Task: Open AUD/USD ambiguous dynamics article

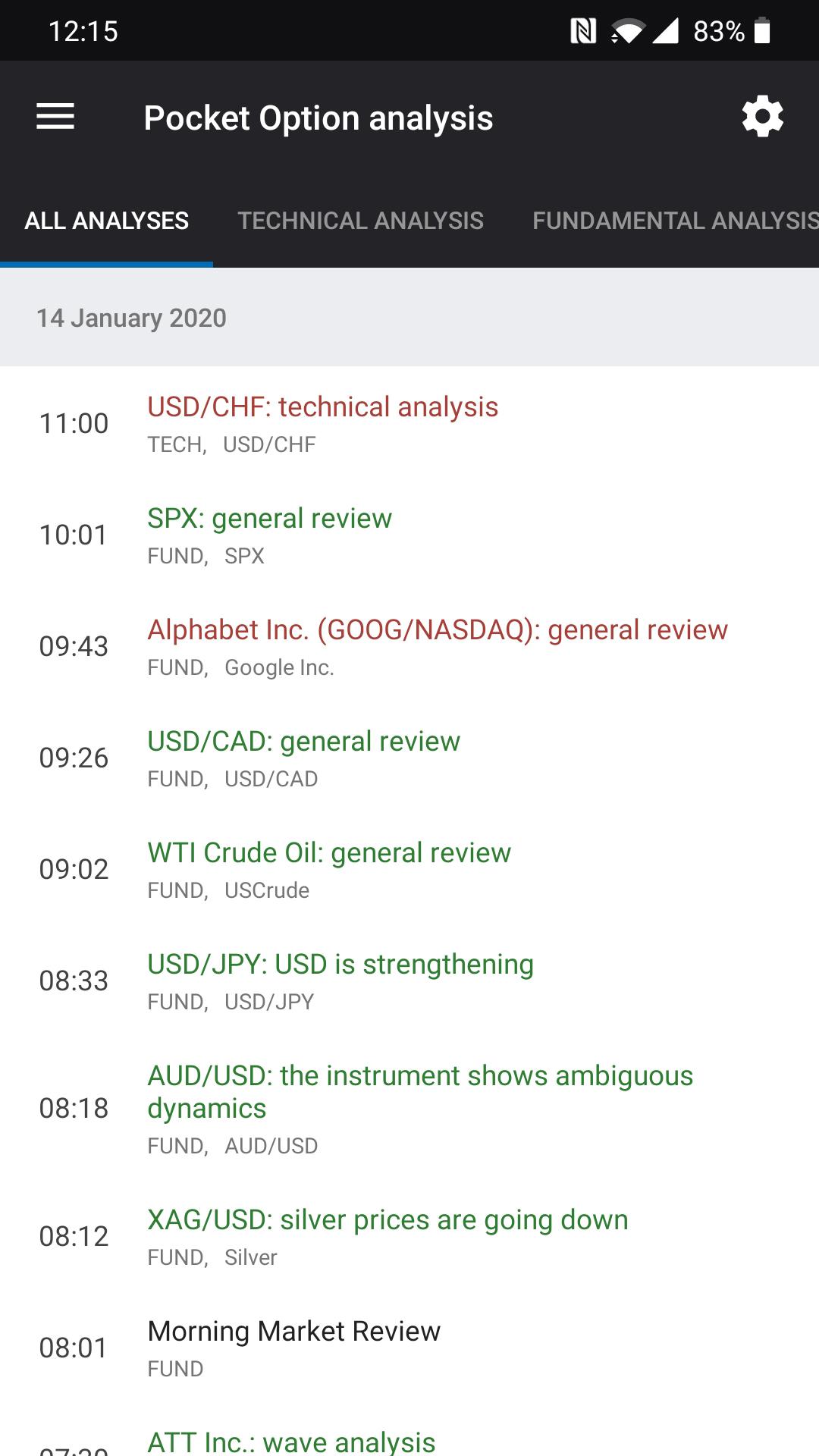Action: [x=409, y=1108]
